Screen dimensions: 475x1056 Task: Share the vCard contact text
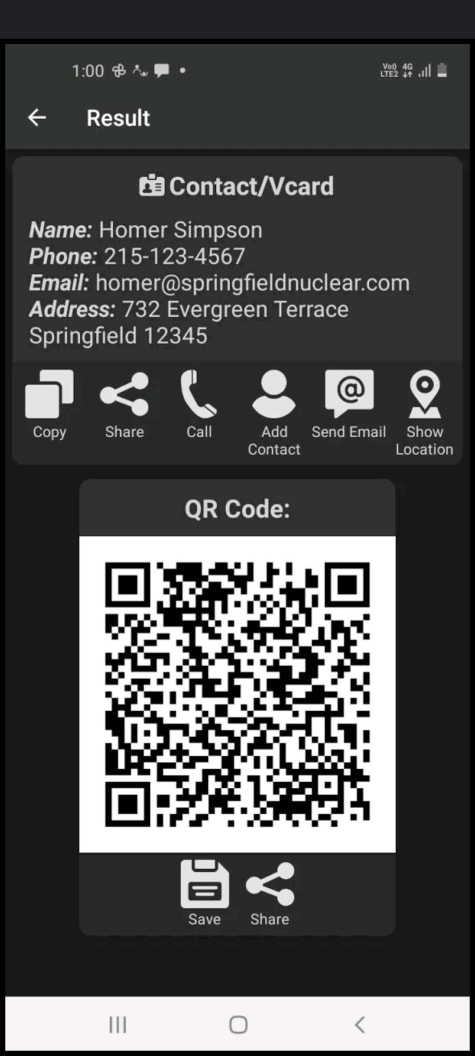[125, 405]
